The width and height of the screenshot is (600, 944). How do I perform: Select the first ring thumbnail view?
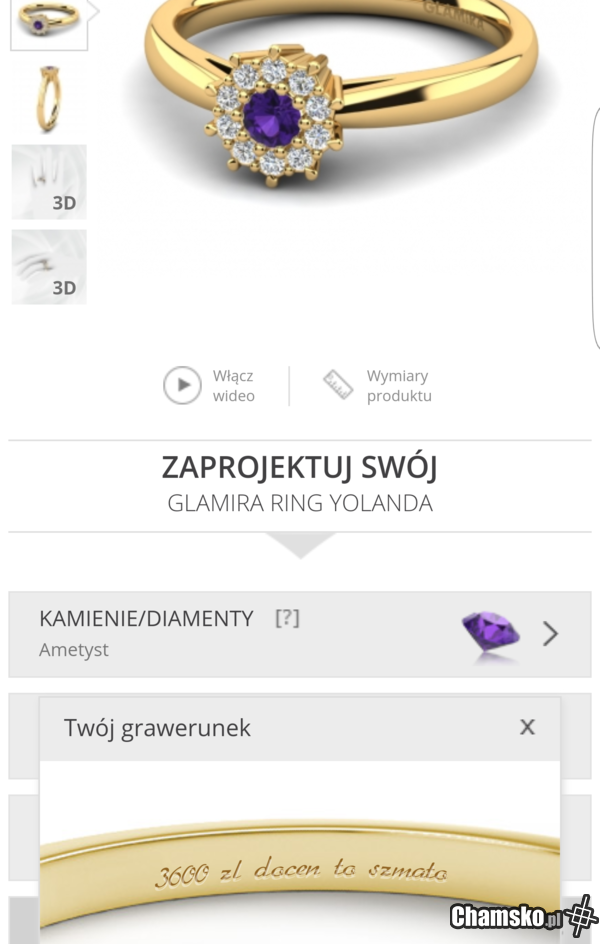coord(47,22)
